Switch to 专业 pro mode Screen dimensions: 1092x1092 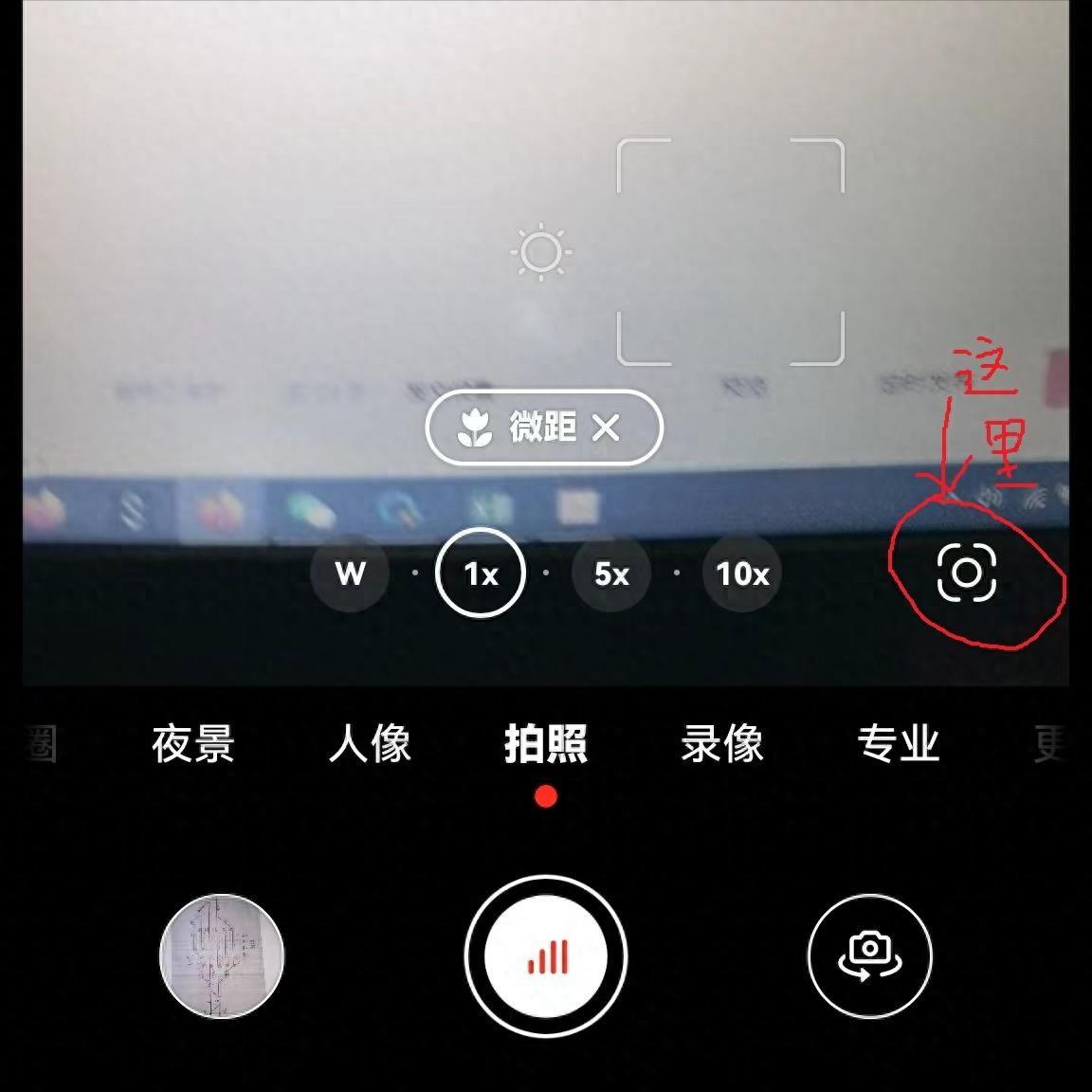click(898, 744)
